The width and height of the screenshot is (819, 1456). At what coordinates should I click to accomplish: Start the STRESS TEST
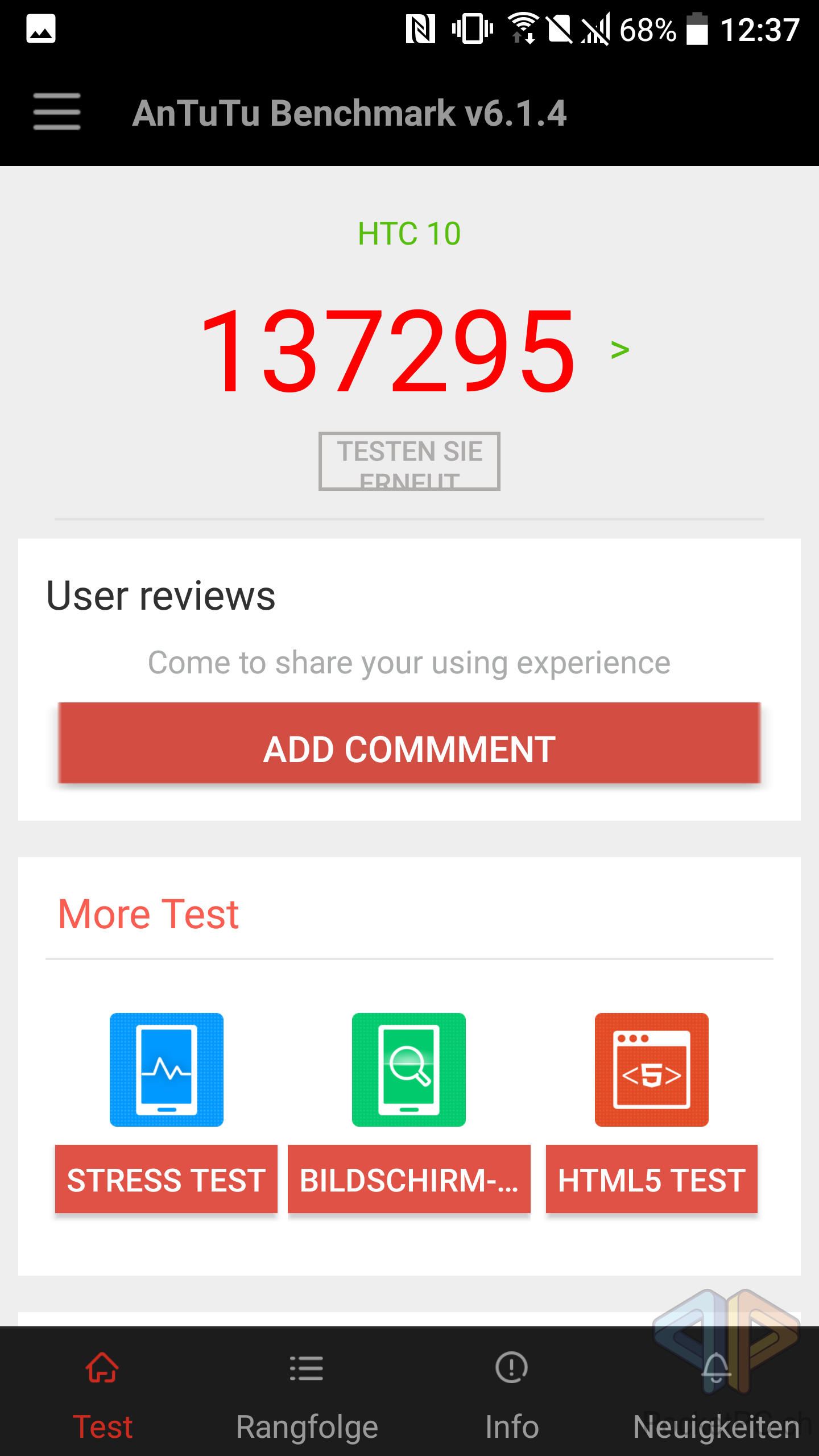166,1180
